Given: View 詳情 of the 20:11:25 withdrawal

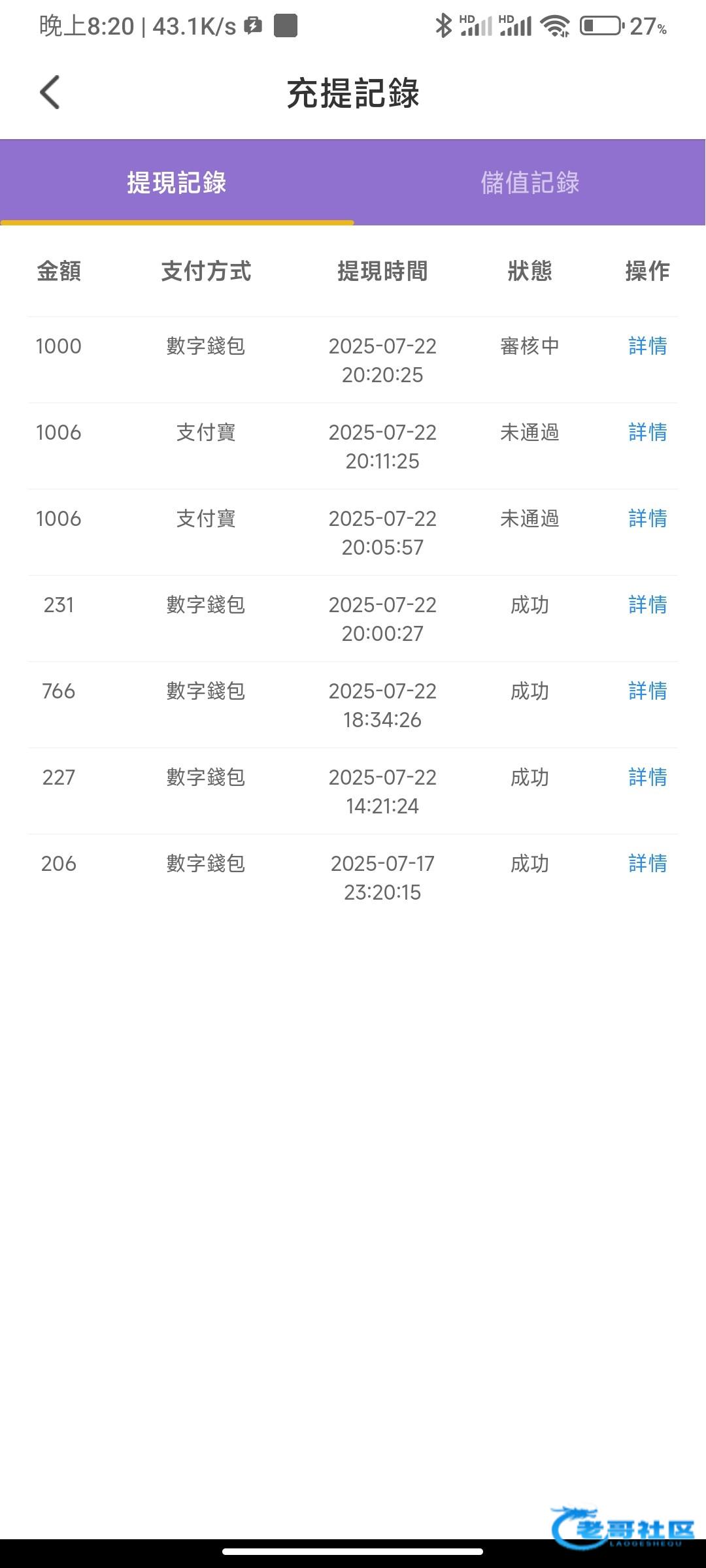Looking at the screenshot, I should coord(647,432).
